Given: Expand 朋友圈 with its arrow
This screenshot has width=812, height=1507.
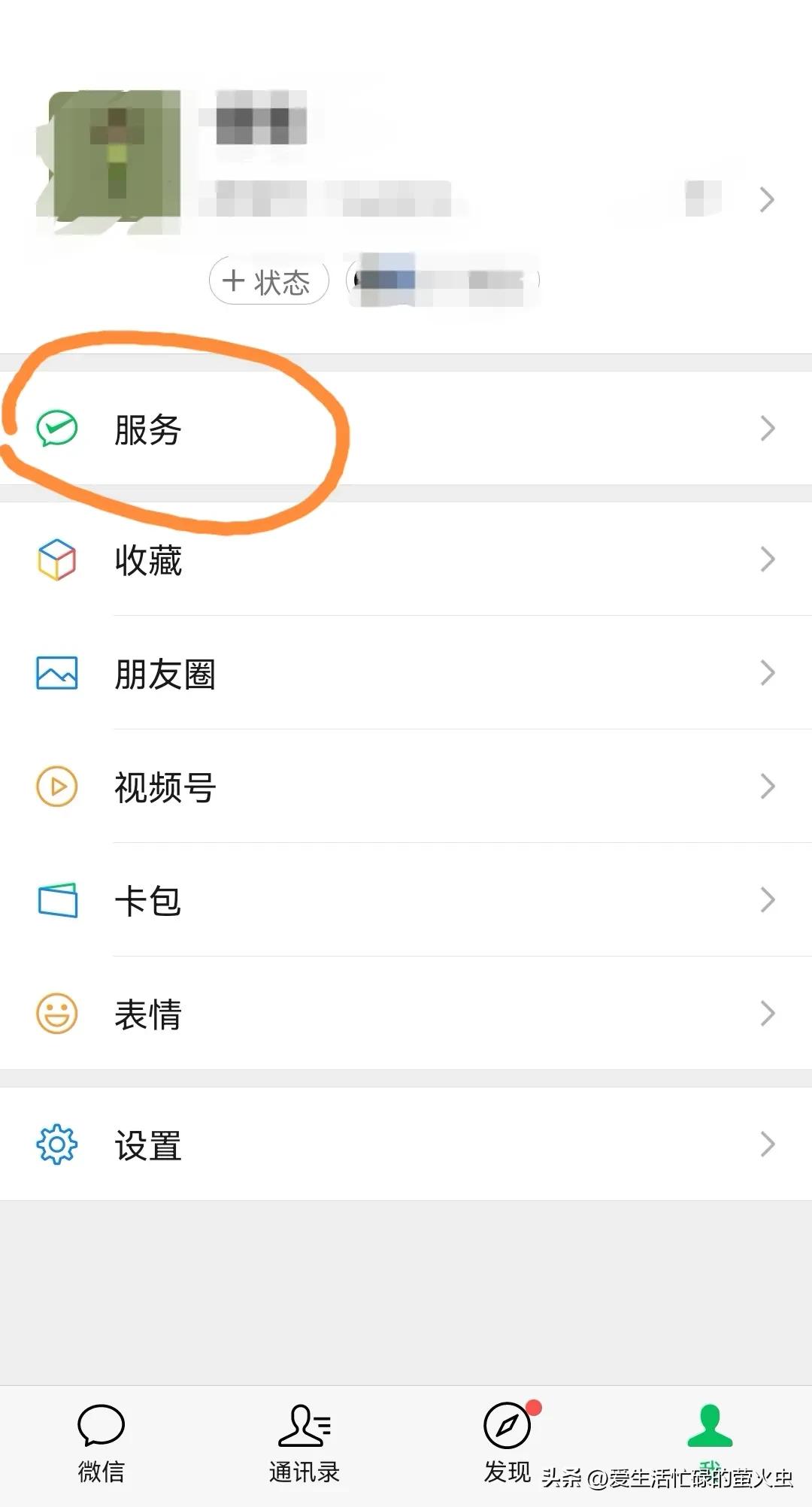Looking at the screenshot, I should [x=768, y=674].
